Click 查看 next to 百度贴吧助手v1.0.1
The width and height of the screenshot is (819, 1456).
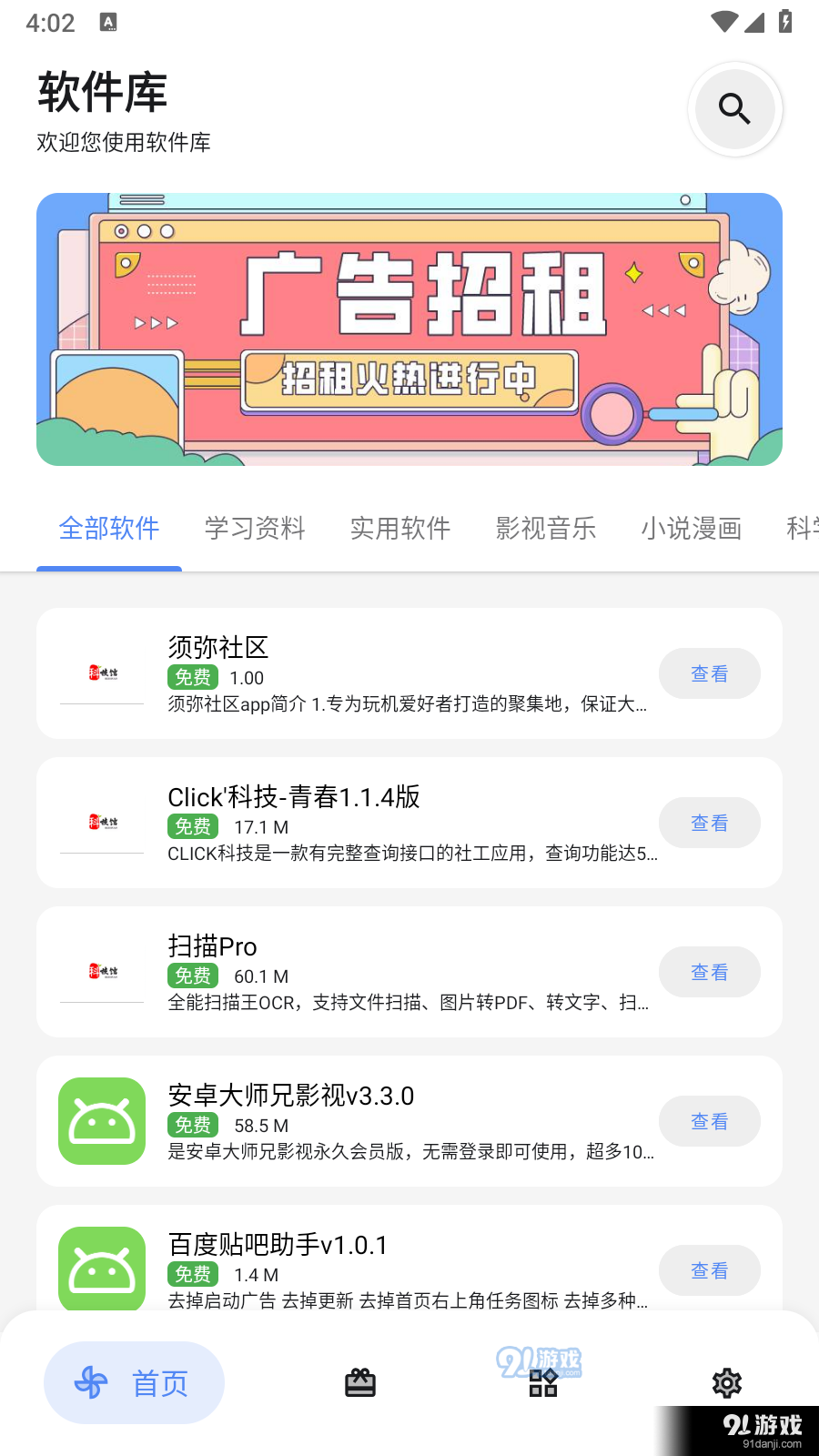[x=709, y=1270]
